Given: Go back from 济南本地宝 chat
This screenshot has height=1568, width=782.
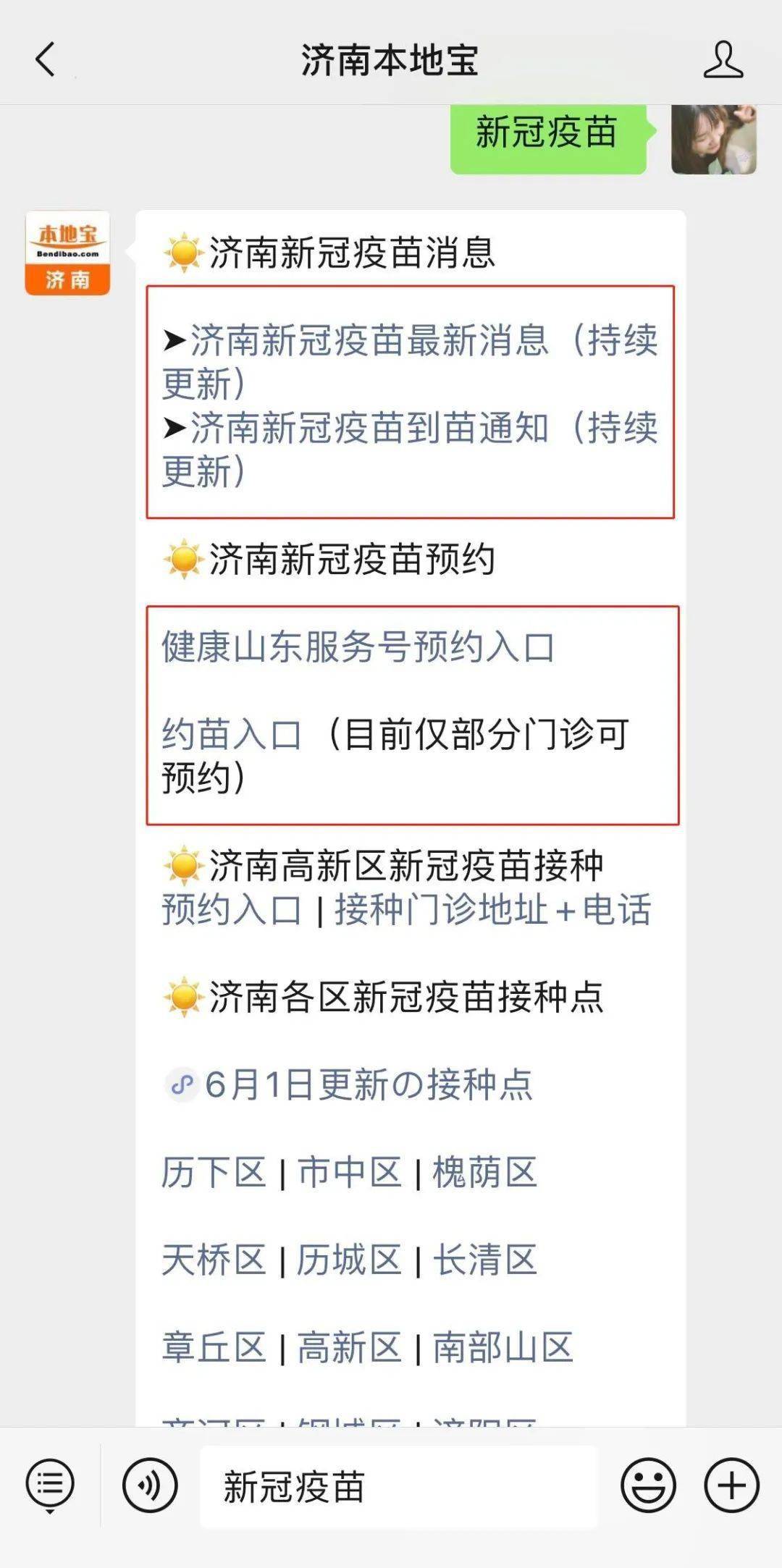Looking at the screenshot, I should pyautogui.click(x=45, y=59).
